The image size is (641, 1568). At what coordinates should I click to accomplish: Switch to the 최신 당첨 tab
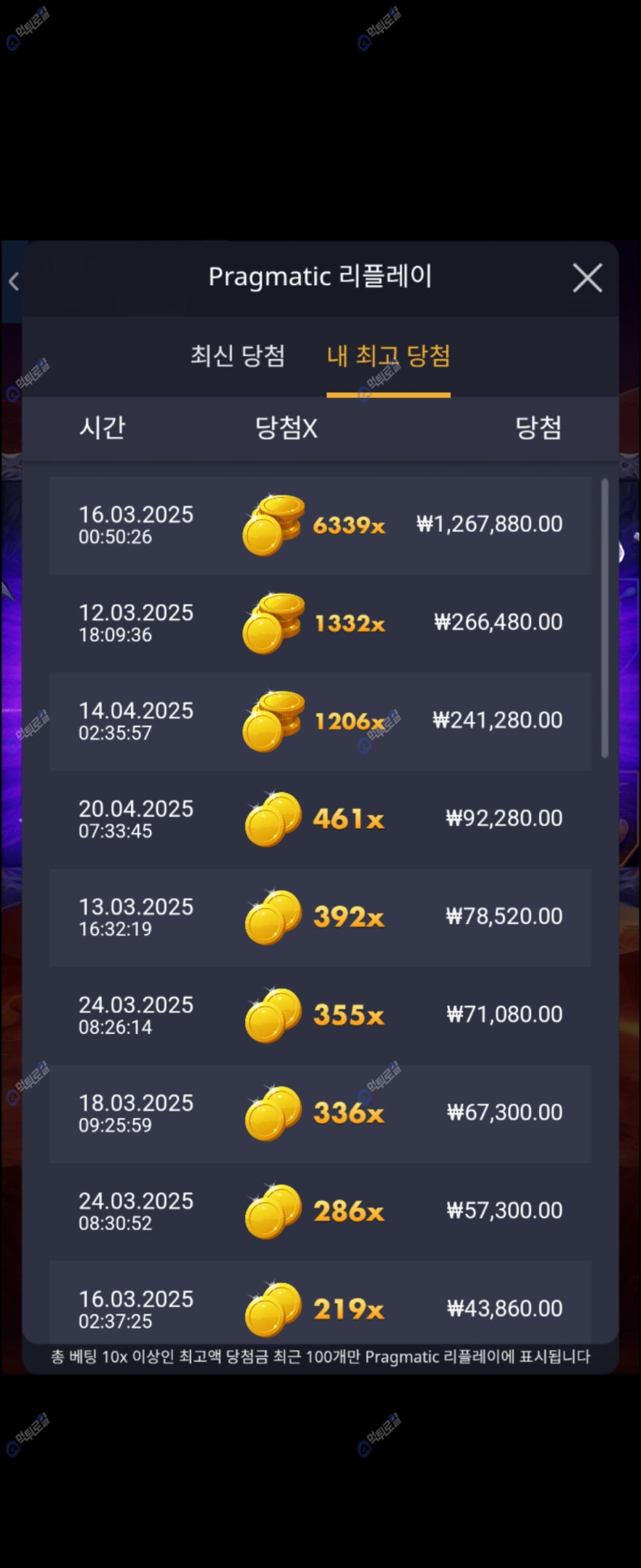(x=237, y=356)
